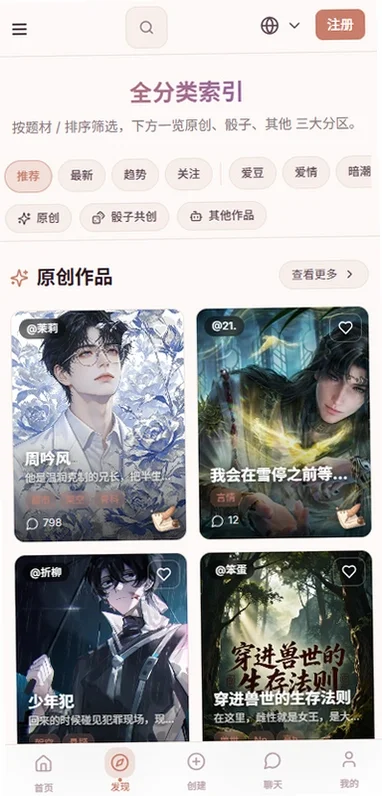Select the 趋势 filter chip
This screenshot has width=382, height=796.
pos(135,175)
